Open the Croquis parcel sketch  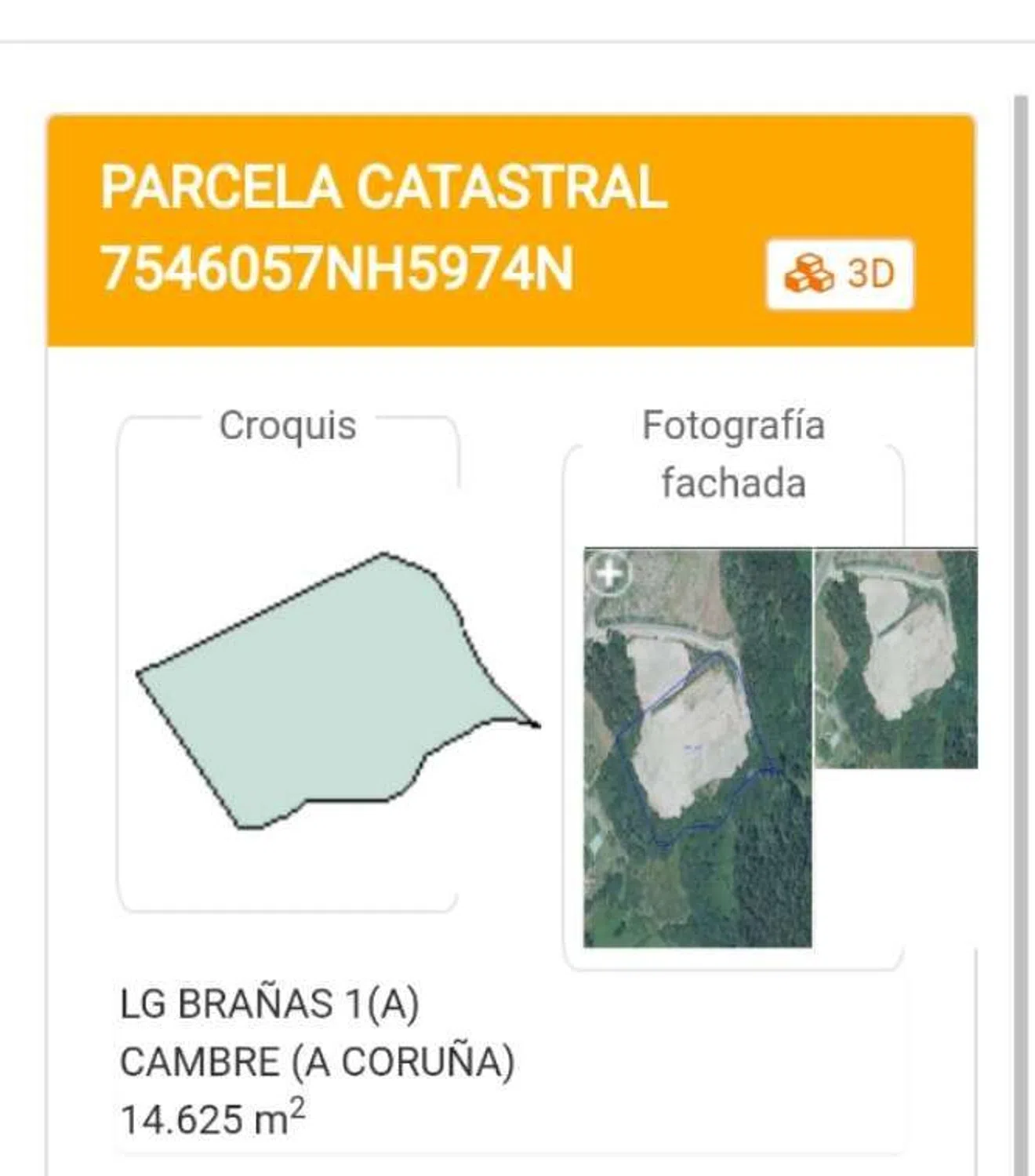(337, 690)
